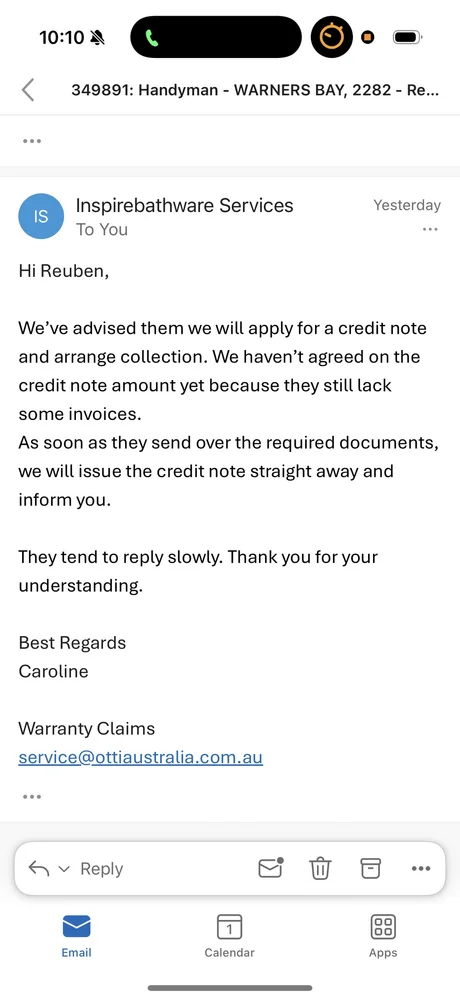460x1000 pixels.
Task: Open more actions in the reply toolbar
Action: [421, 869]
